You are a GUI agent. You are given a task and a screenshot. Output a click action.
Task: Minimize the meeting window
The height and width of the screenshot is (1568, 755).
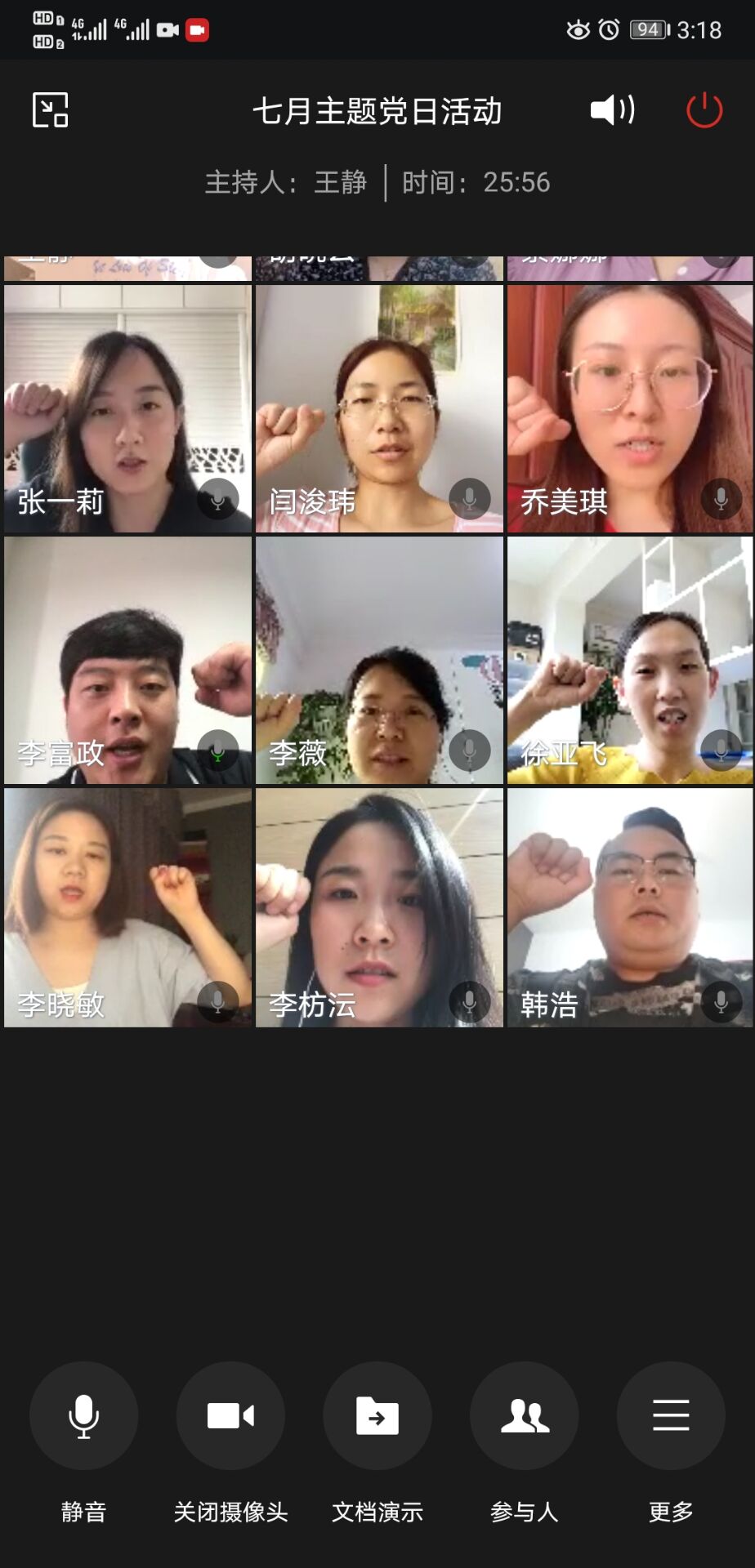pyautogui.click(x=50, y=110)
